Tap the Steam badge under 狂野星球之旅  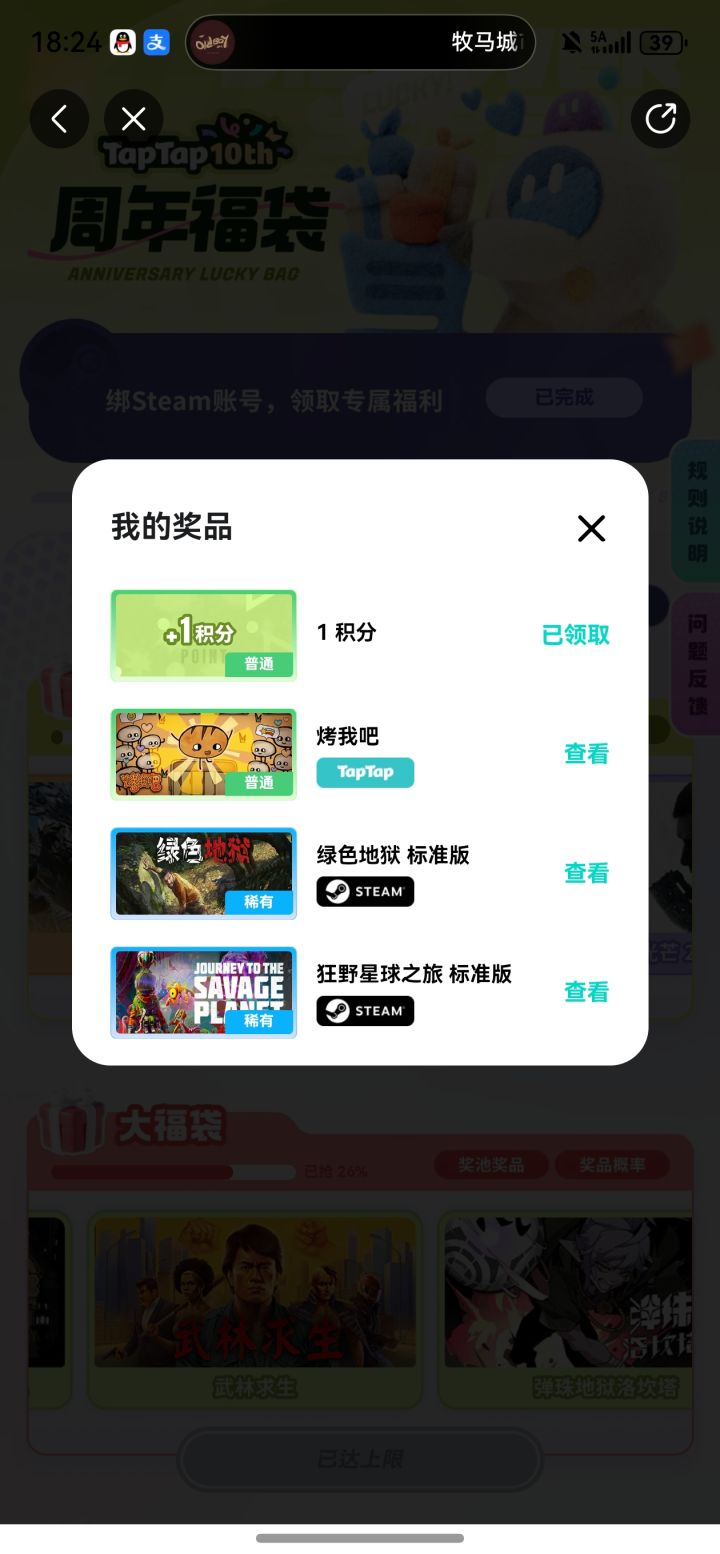(365, 1011)
